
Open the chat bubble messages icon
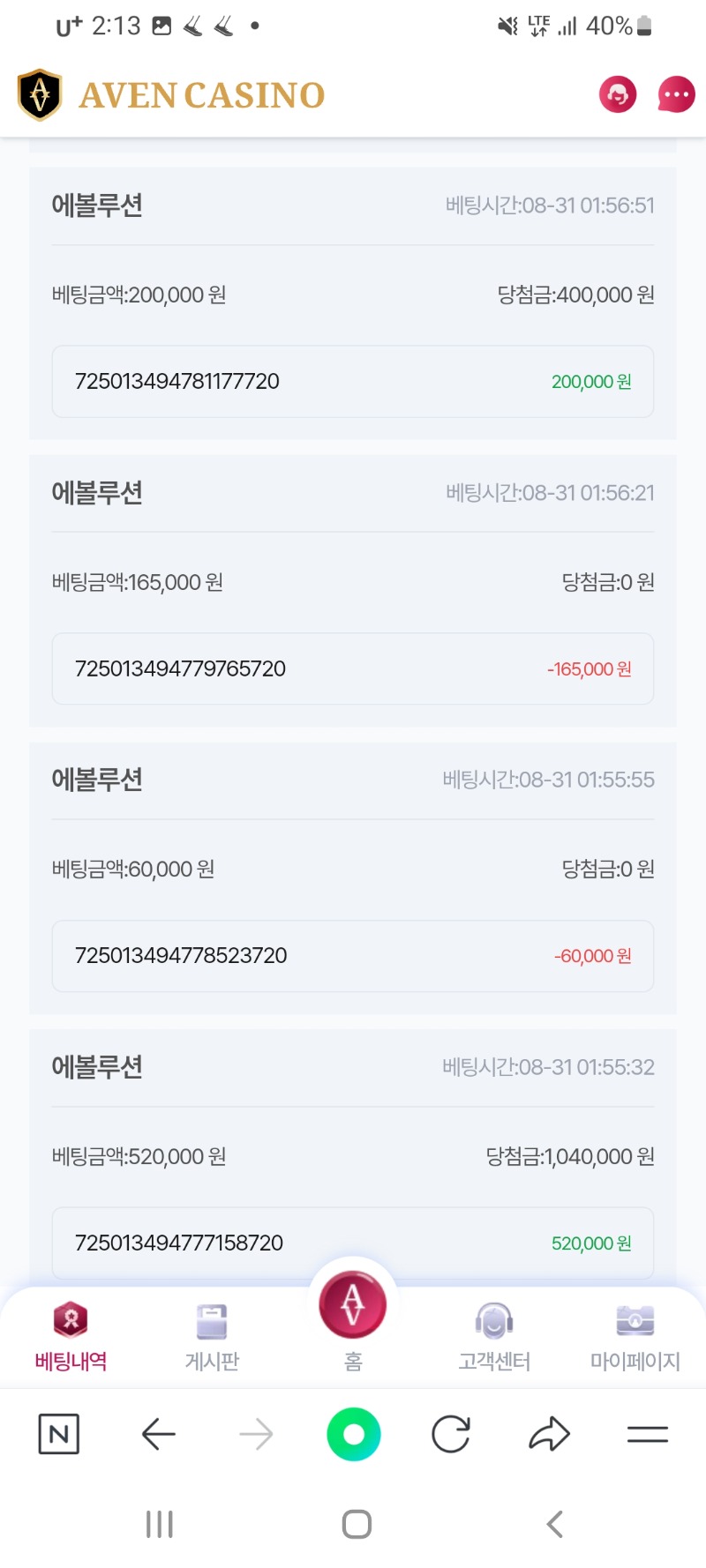676,94
